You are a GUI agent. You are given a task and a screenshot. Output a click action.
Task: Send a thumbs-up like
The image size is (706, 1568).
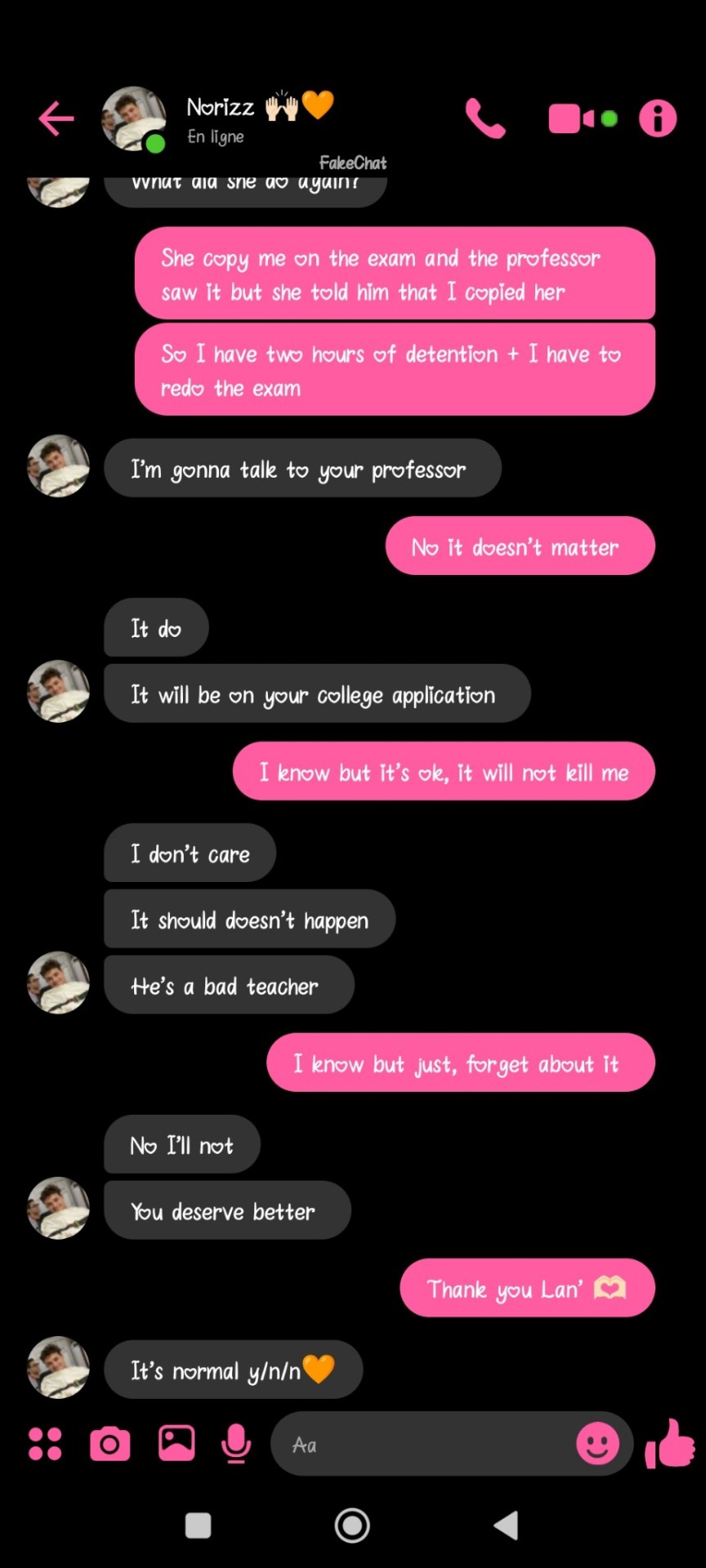click(x=670, y=1443)
